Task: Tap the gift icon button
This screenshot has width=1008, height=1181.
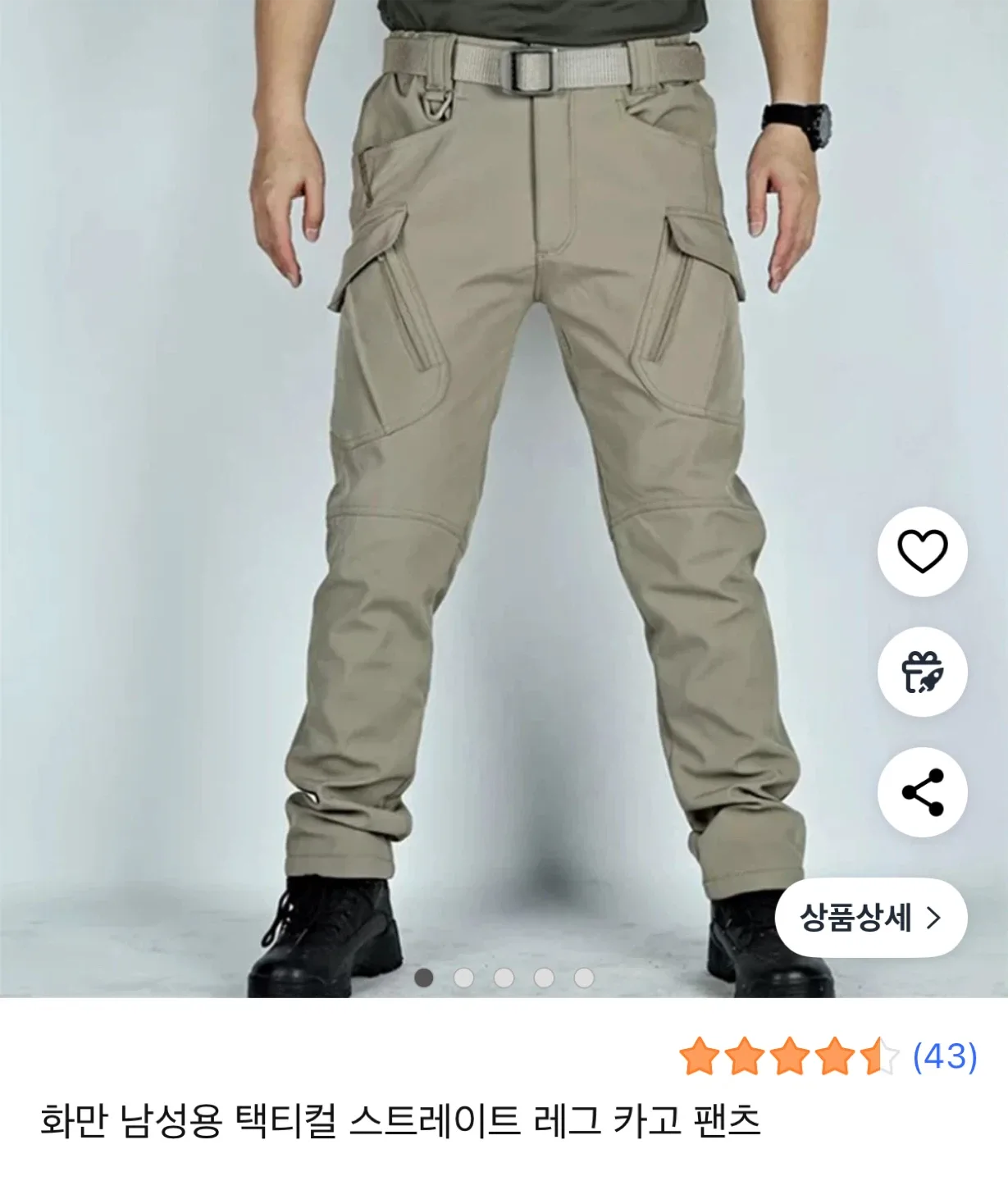Action: pyautogui.click(x=922, y=672)
